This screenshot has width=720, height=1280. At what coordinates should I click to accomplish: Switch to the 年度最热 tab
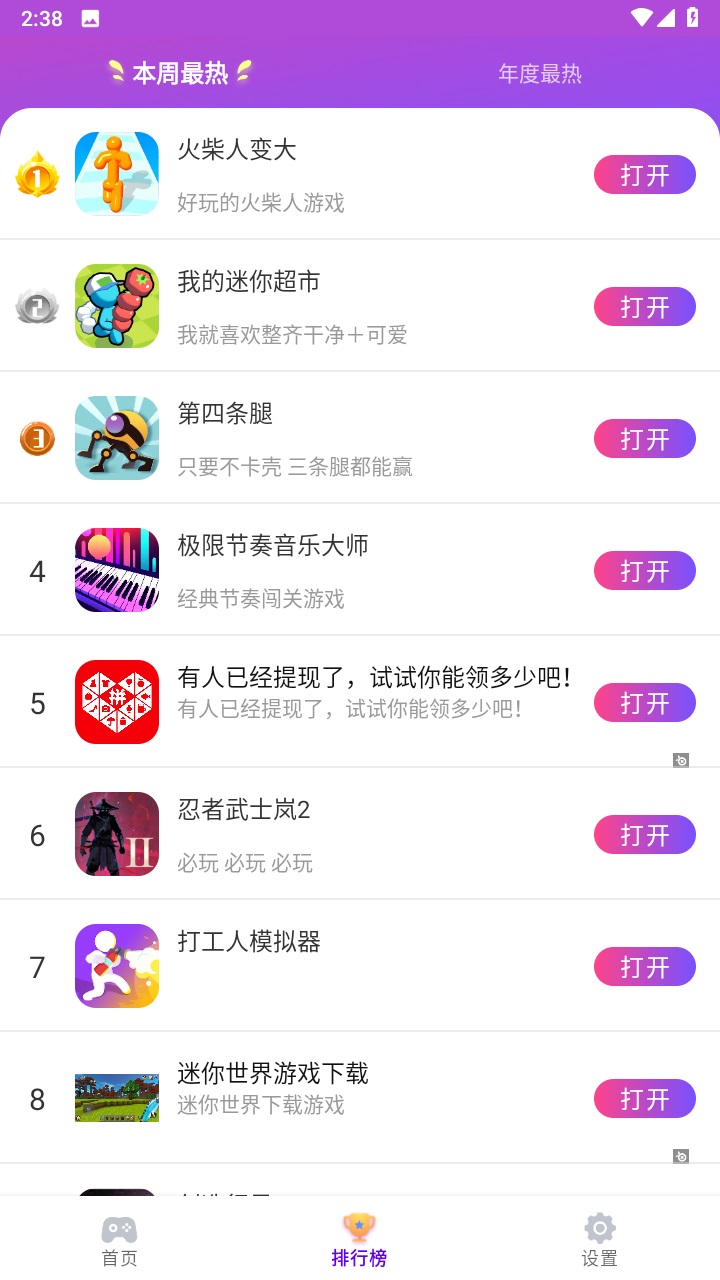(540, 73)
